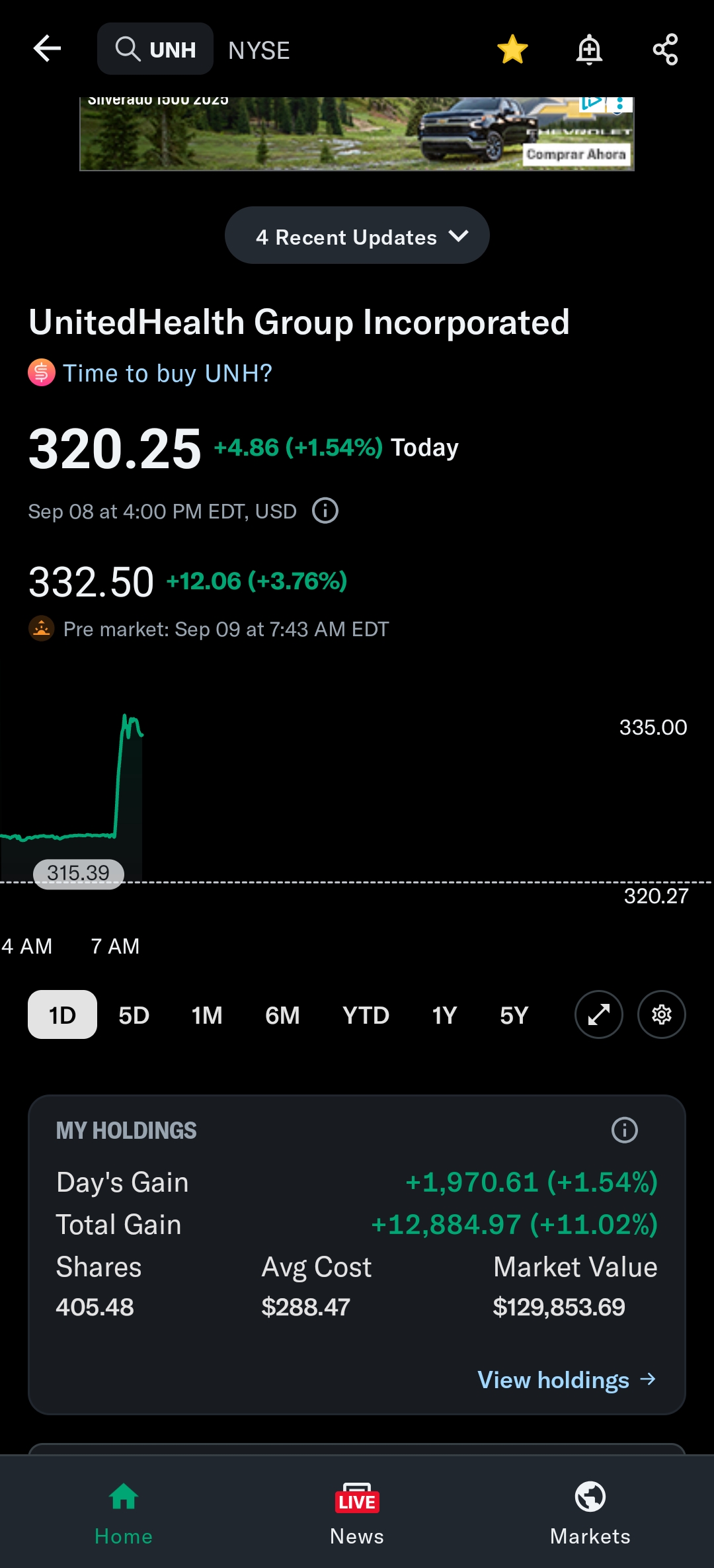Switch the chart to 1Y
The height and width of the screenshot is (1568, 714).
point(444,1015)
